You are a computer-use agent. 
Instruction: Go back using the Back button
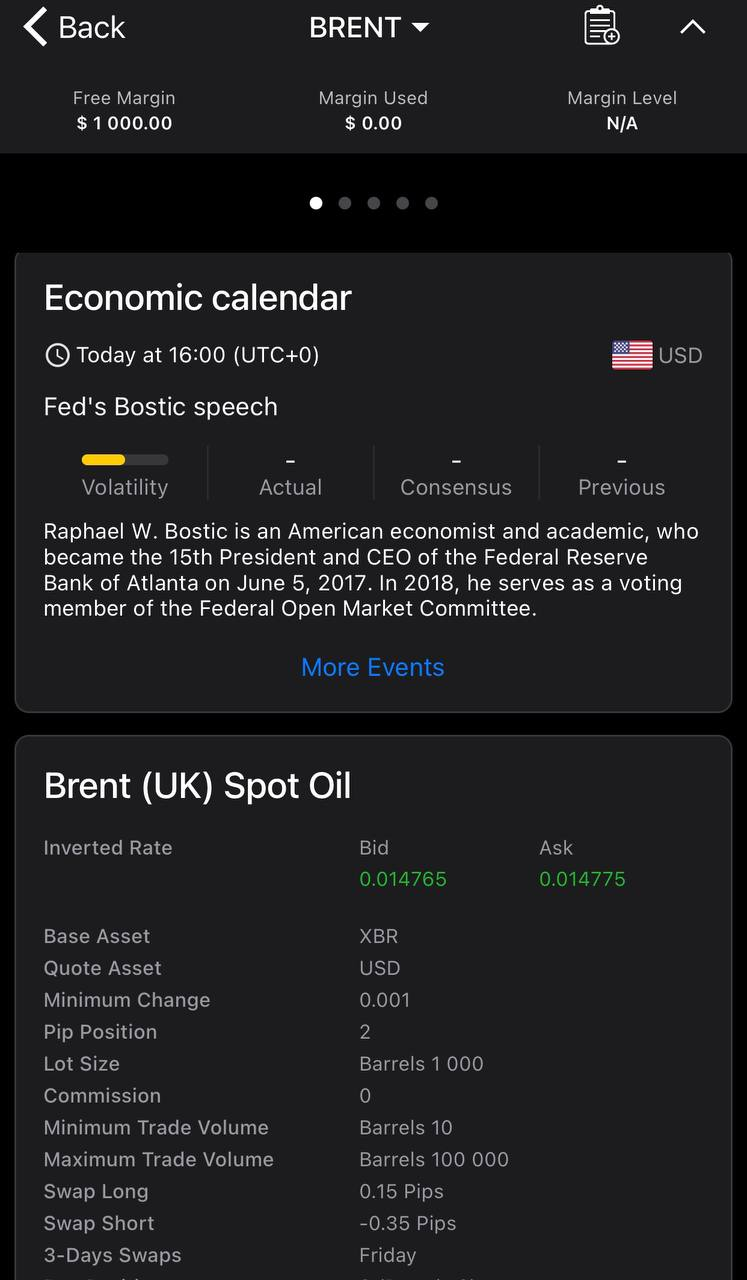[74, 27]
